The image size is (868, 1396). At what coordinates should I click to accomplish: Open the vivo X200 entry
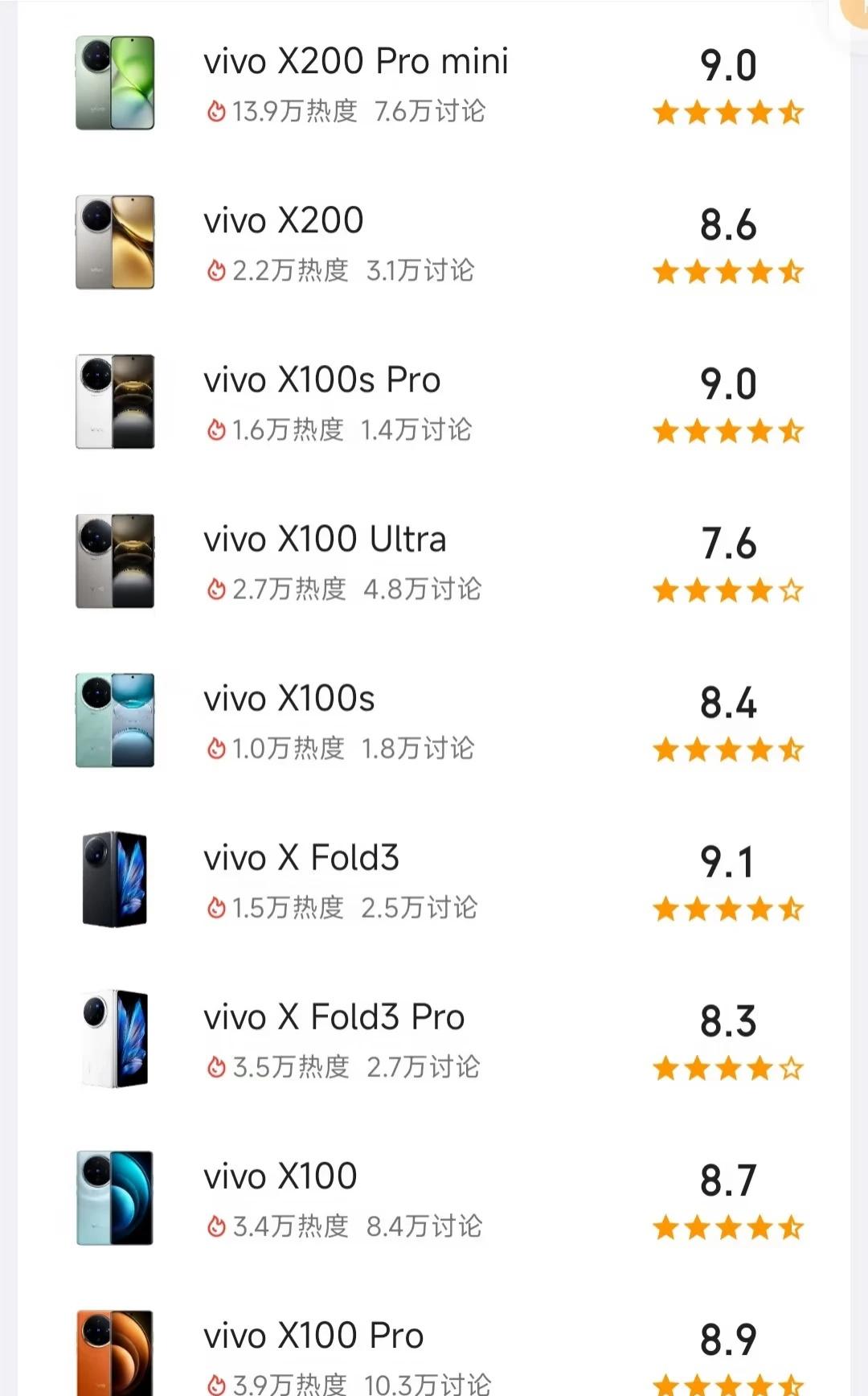[x=434, y=242]
